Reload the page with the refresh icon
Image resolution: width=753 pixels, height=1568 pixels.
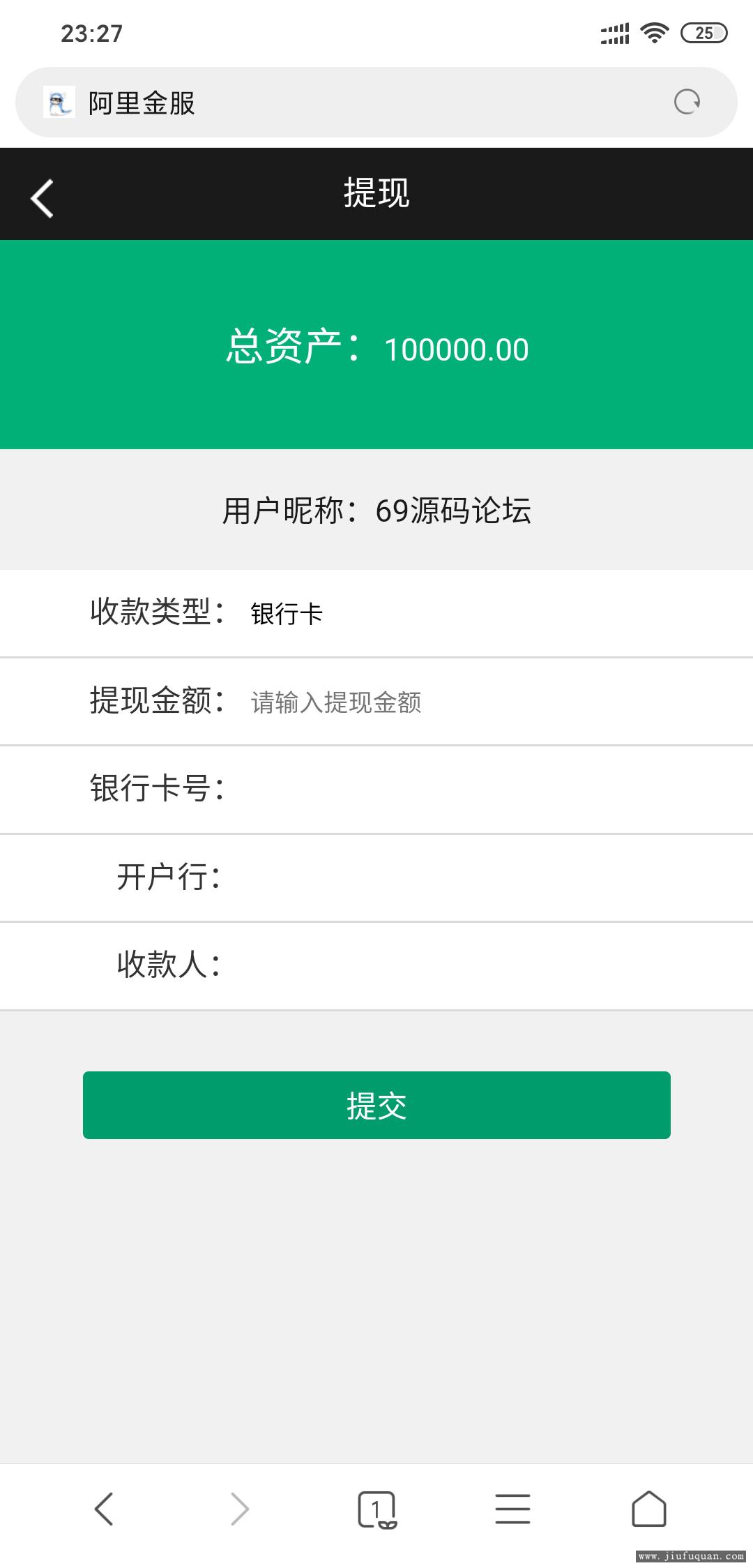pos(687,102)
